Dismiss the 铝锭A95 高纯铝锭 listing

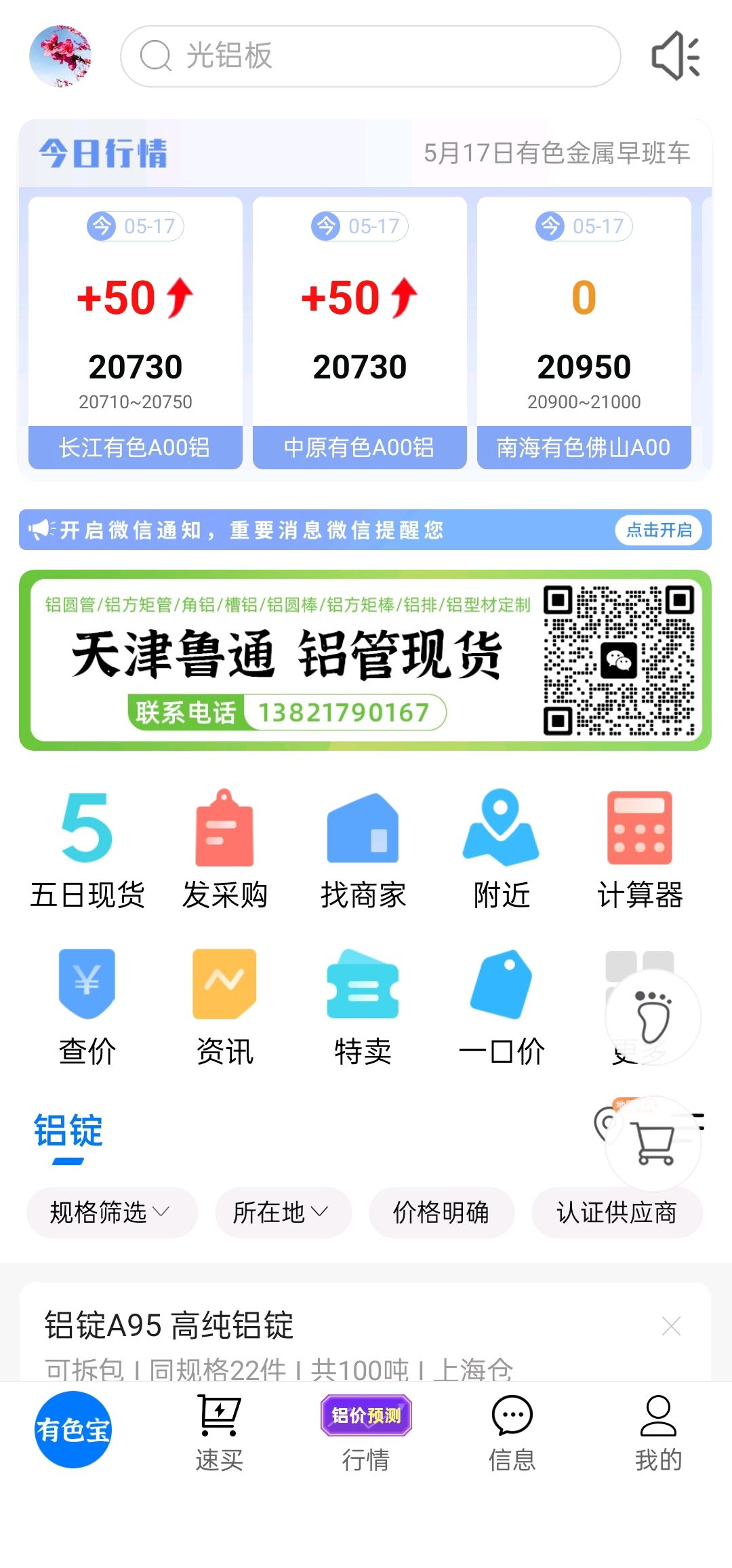[x=671, y=1325]
